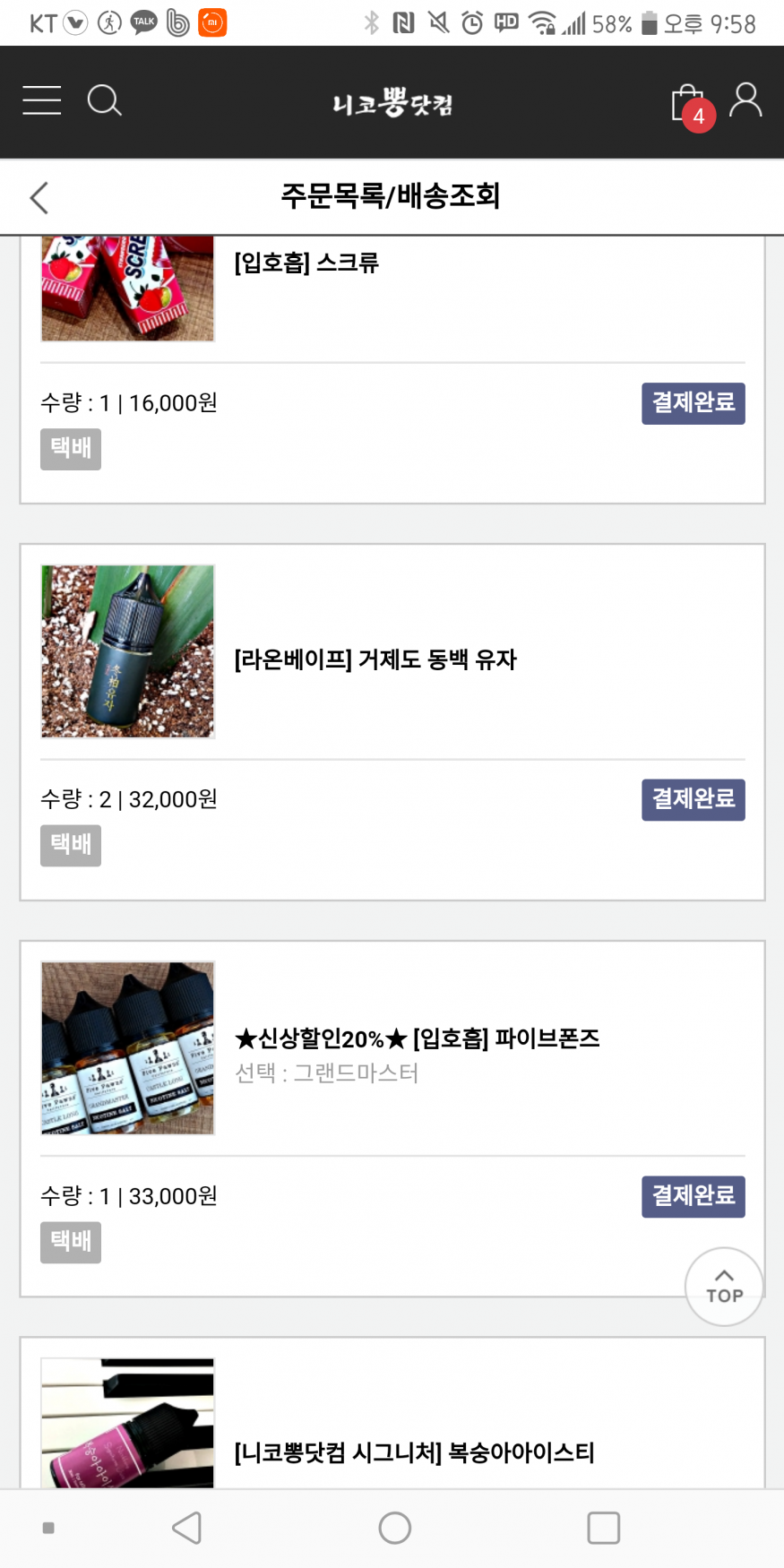The height and width of the screenshot is (1568, 784).
Task: Open [라온베이프] 거제도 동백 유자 product
Action: tap(375, 659)
